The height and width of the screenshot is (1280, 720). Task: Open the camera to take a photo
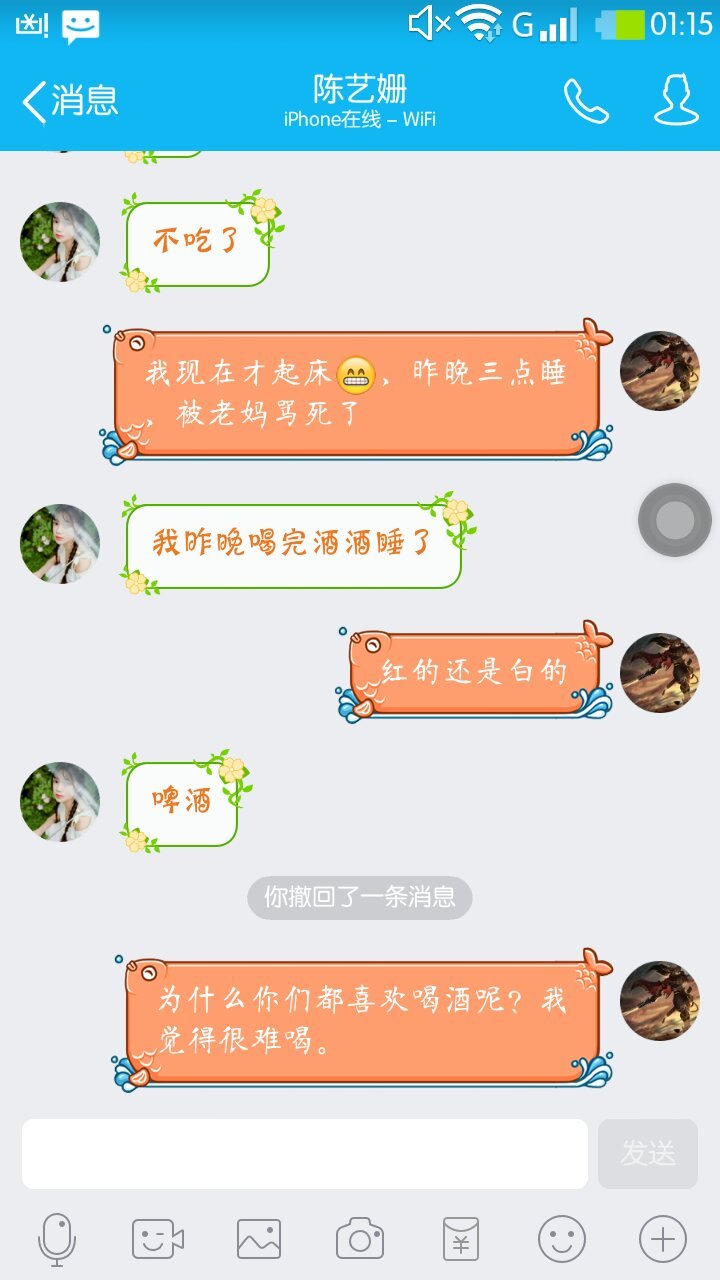pyautogui.click(x=360, y=1240)
